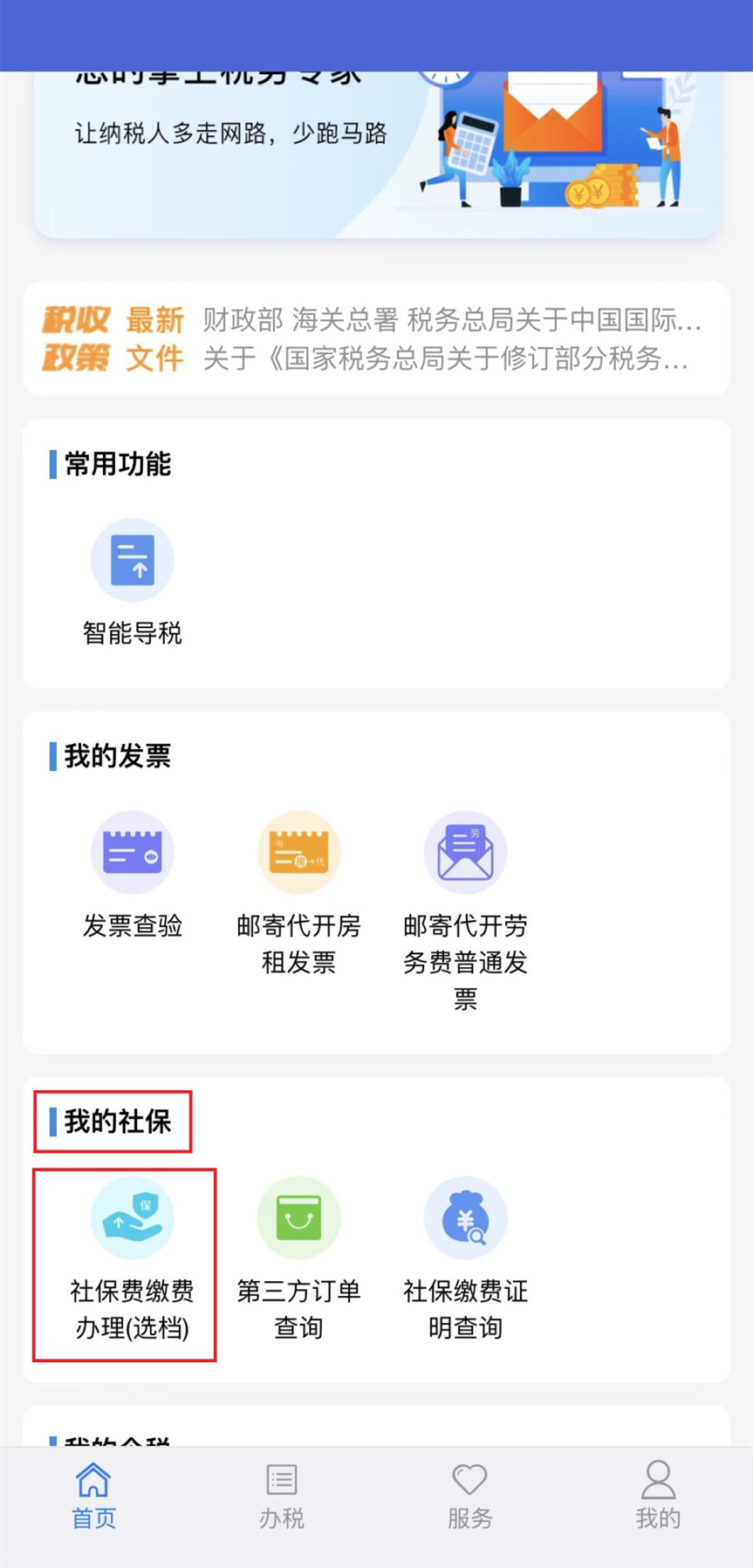The image size is (753, 1568).
Task: Open 发票查验 invoice verification
Action: coord(133,875)
